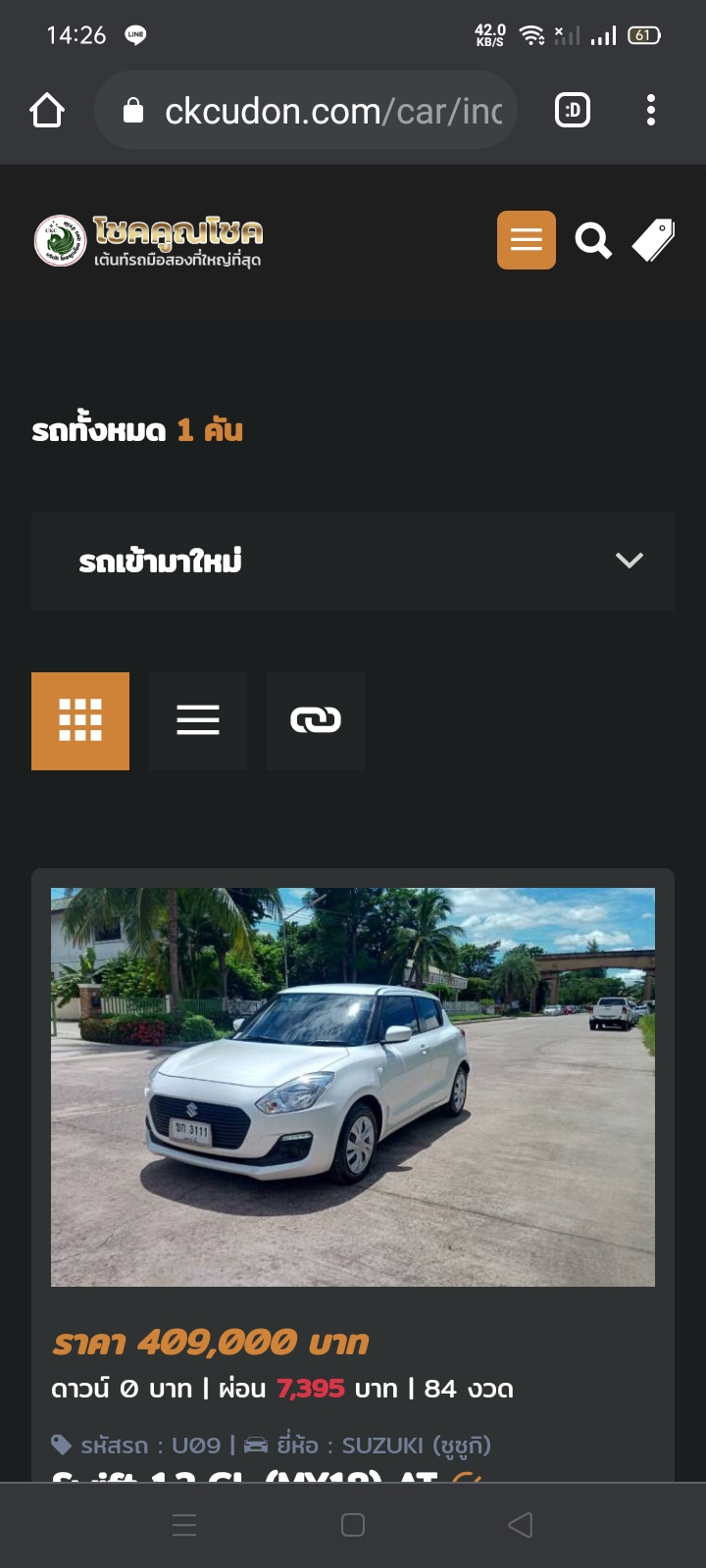The height and width of the screenshot is (1568, 706).
Task: Open the browser tab switcher
Action: 573,111
